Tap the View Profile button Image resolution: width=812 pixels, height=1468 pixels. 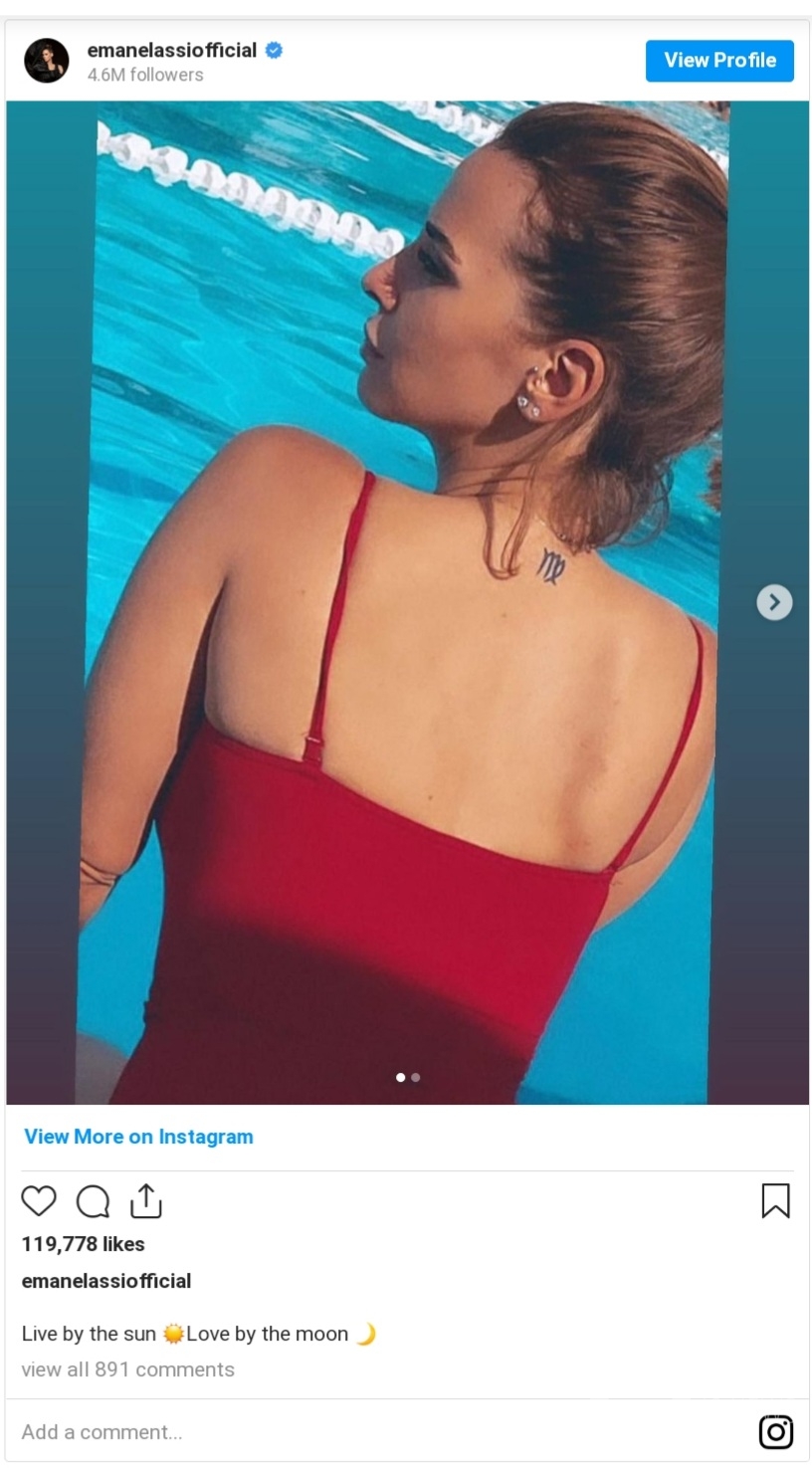[719, 61]
